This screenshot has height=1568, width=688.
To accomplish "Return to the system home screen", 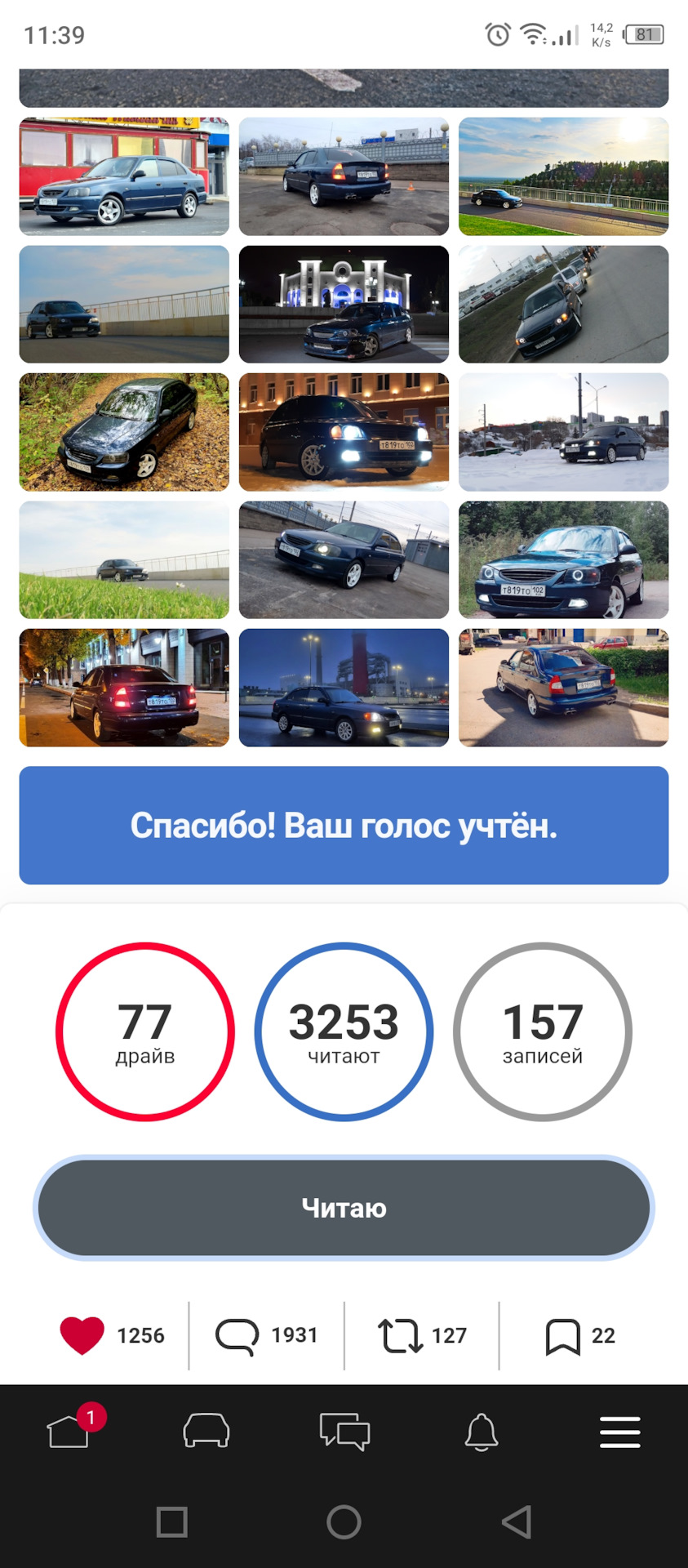I will click(344, 1522).
